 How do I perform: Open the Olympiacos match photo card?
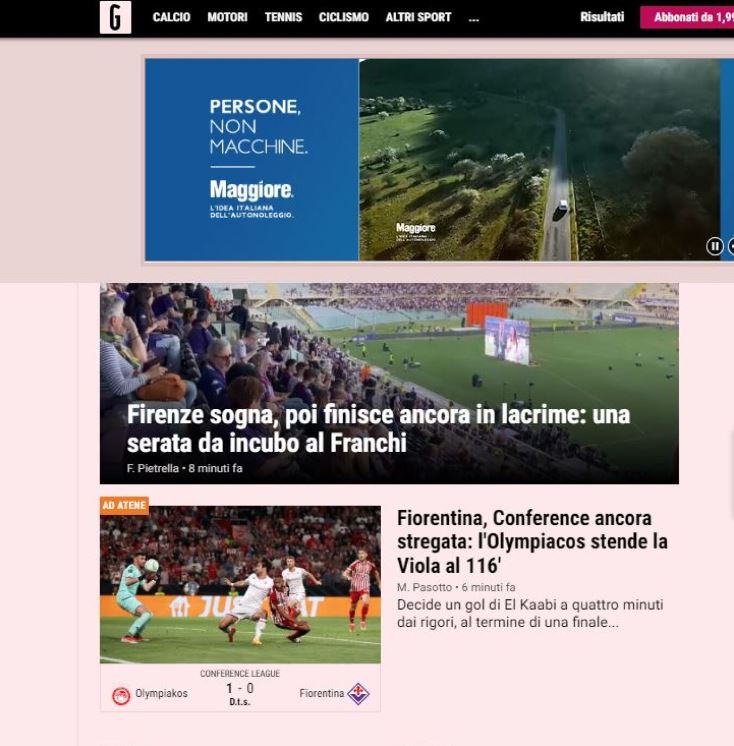(x=240, y=583)
